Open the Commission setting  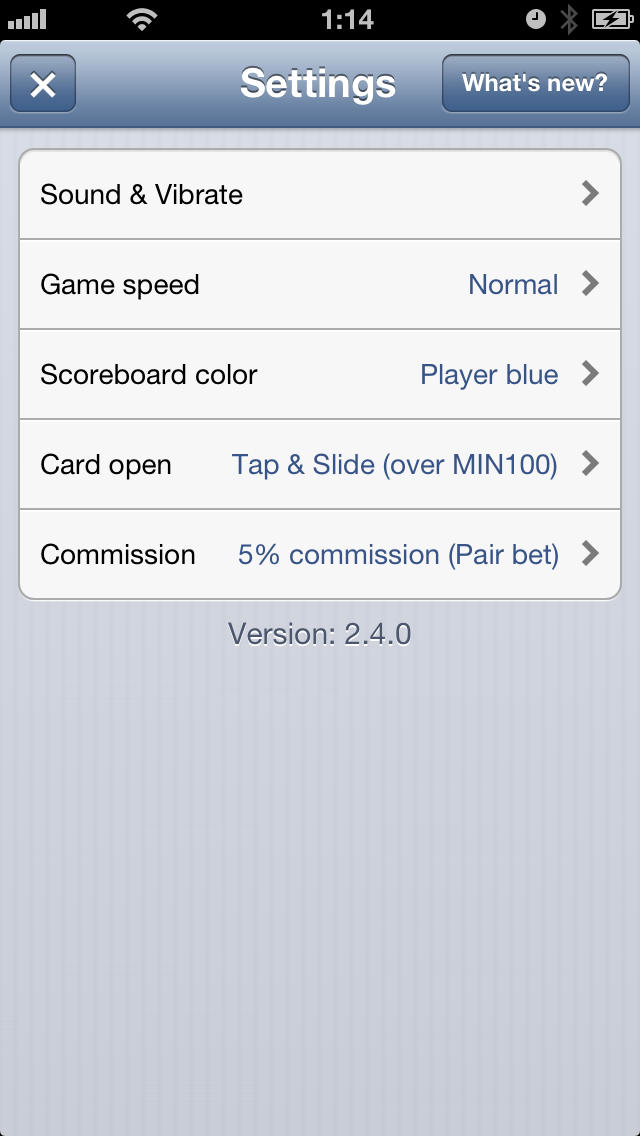(320, 555)
